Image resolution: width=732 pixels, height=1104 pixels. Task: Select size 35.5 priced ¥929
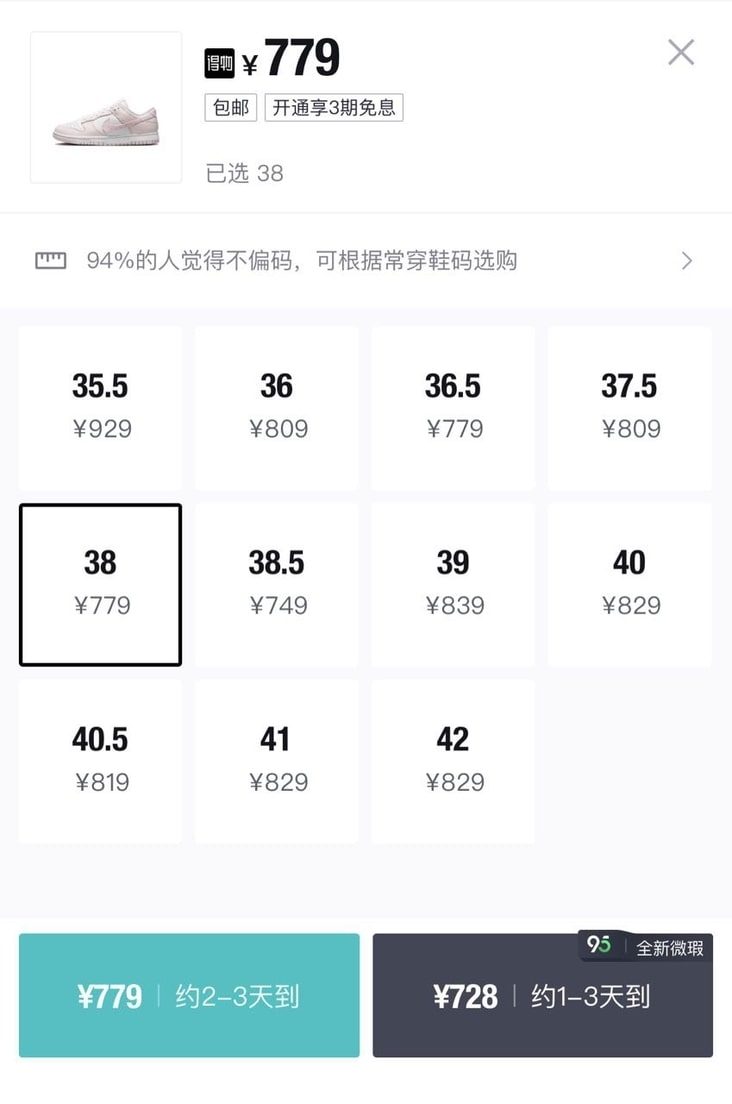tap(101, 407)
